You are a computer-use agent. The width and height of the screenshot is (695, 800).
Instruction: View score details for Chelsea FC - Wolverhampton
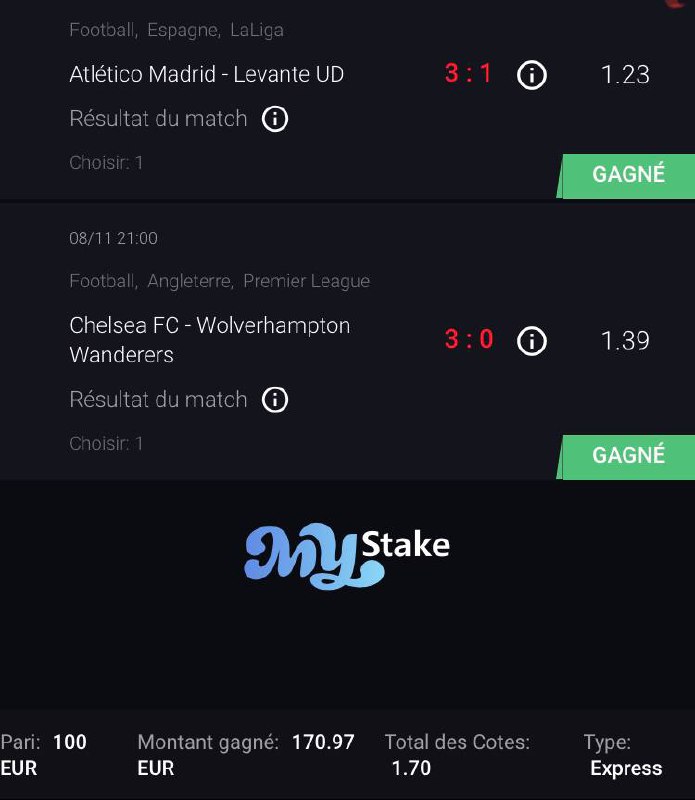[x=532, y=341]
